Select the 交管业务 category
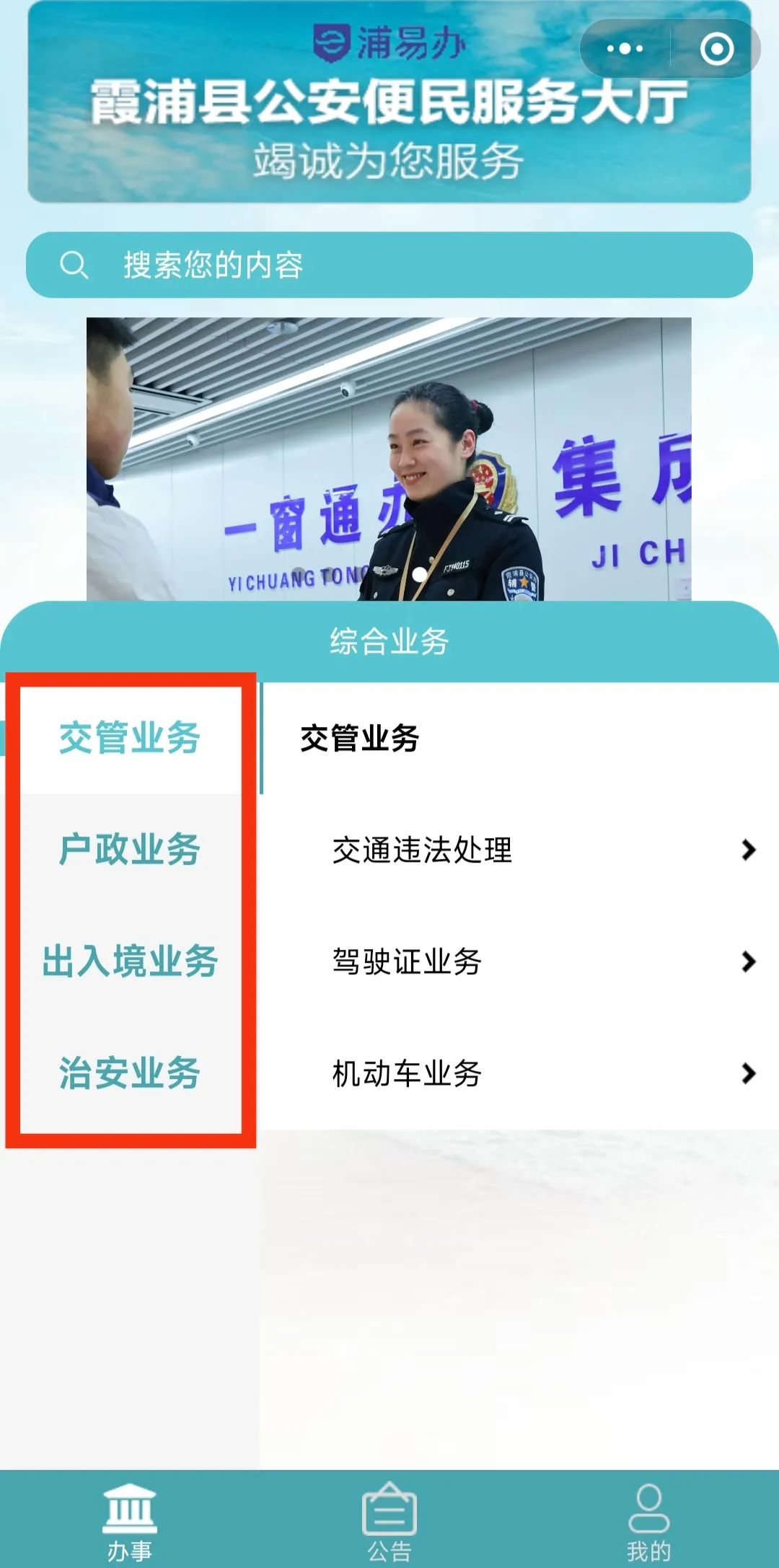The width and height of the screenshot is (779, 1568). (x=130, y=739)
